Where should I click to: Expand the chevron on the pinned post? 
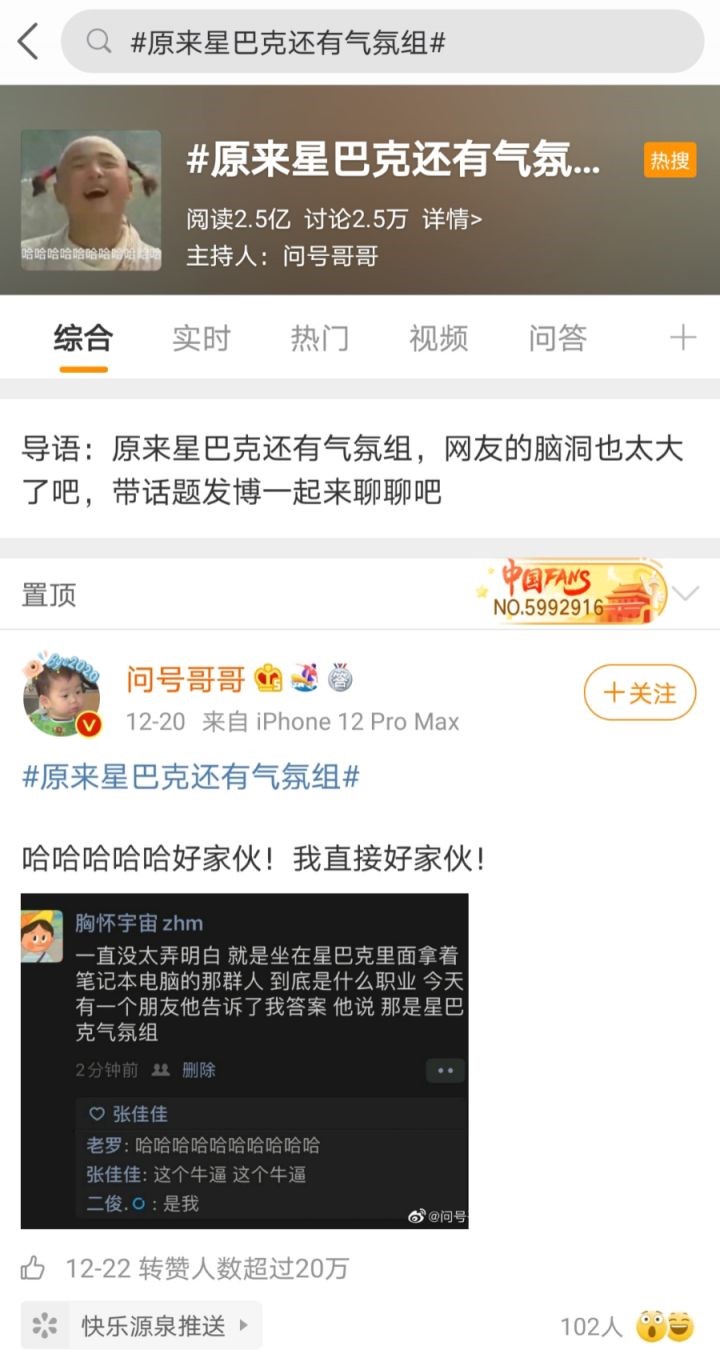[686, 594]
